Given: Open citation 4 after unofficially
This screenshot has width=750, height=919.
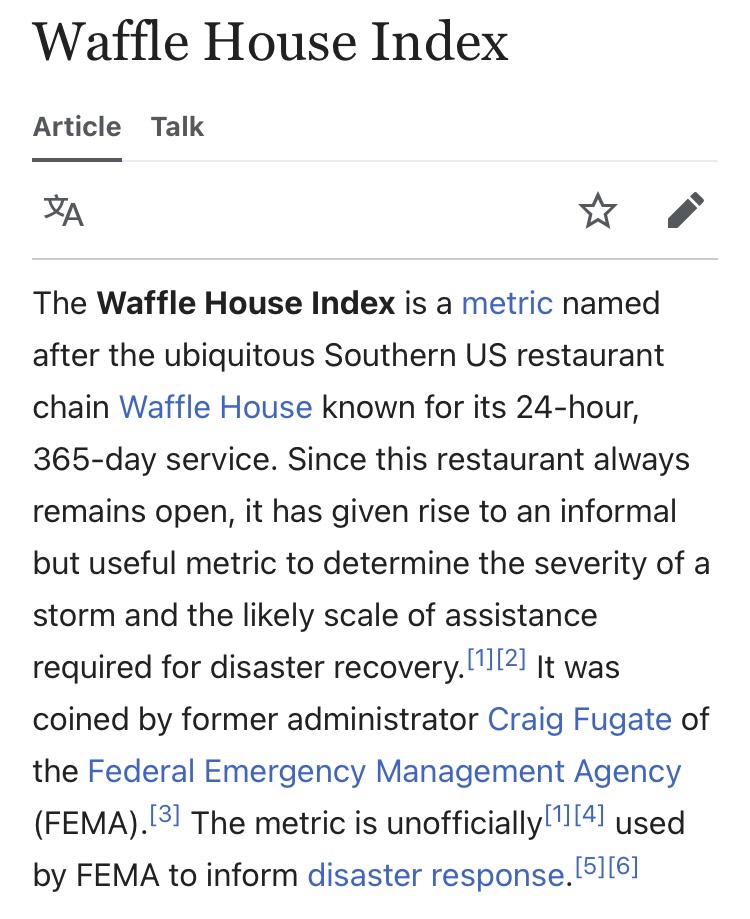Looking at the screenshot, I should [x=590, y=815].
